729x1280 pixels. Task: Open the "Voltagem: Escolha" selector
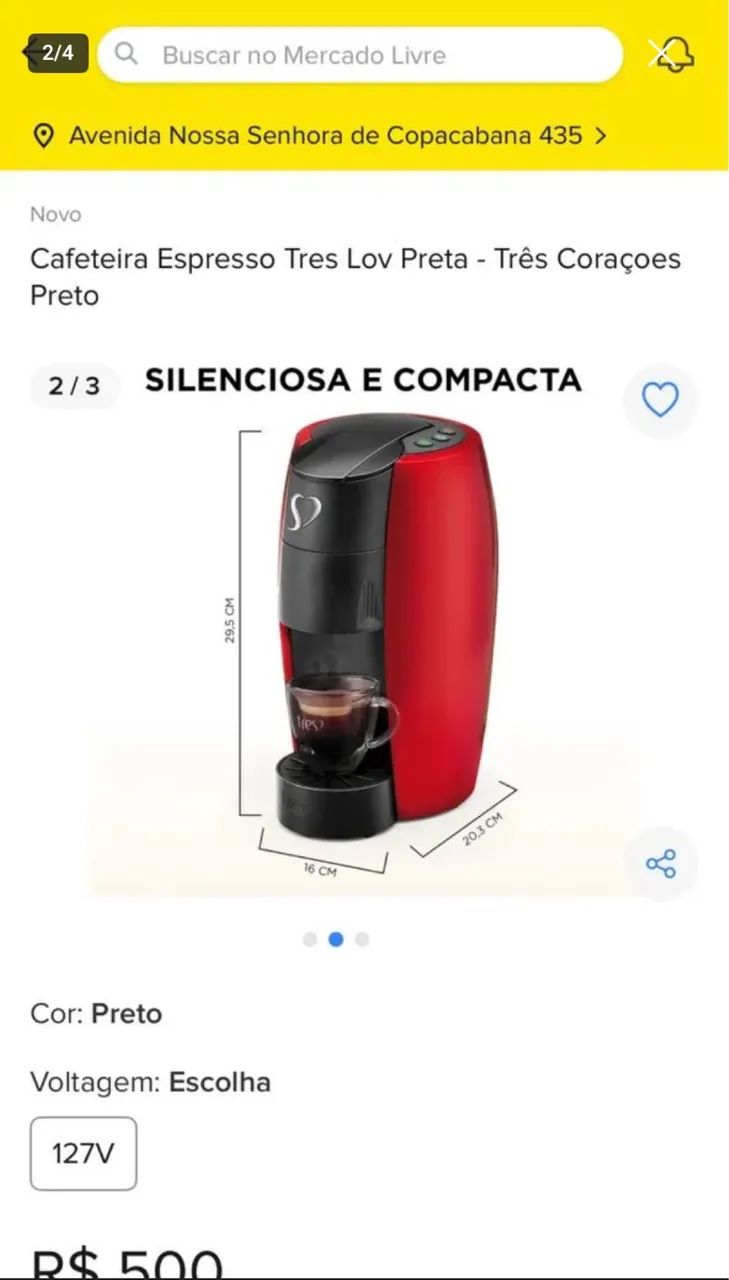150,1082
